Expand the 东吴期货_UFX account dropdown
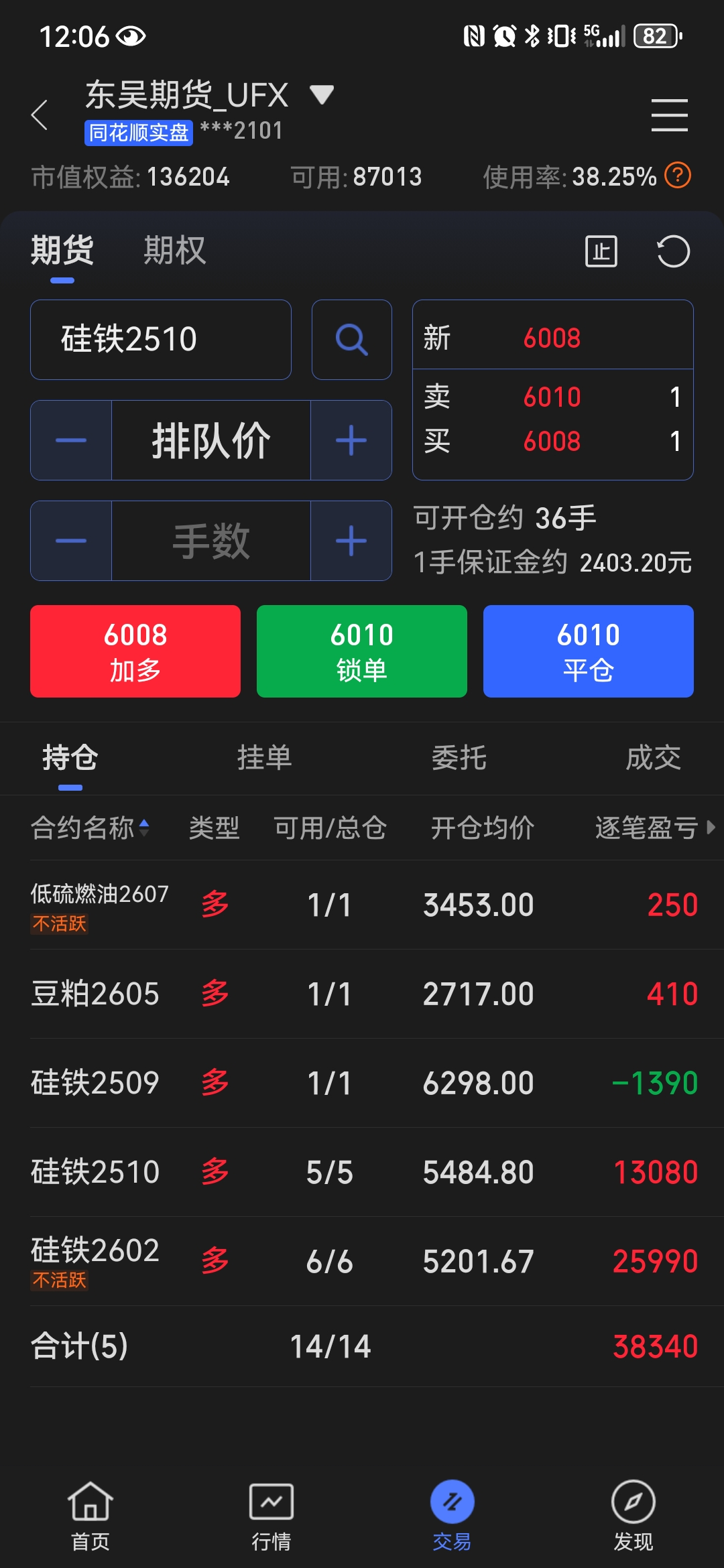724x1568 pixels. click(x=321, y=94)
